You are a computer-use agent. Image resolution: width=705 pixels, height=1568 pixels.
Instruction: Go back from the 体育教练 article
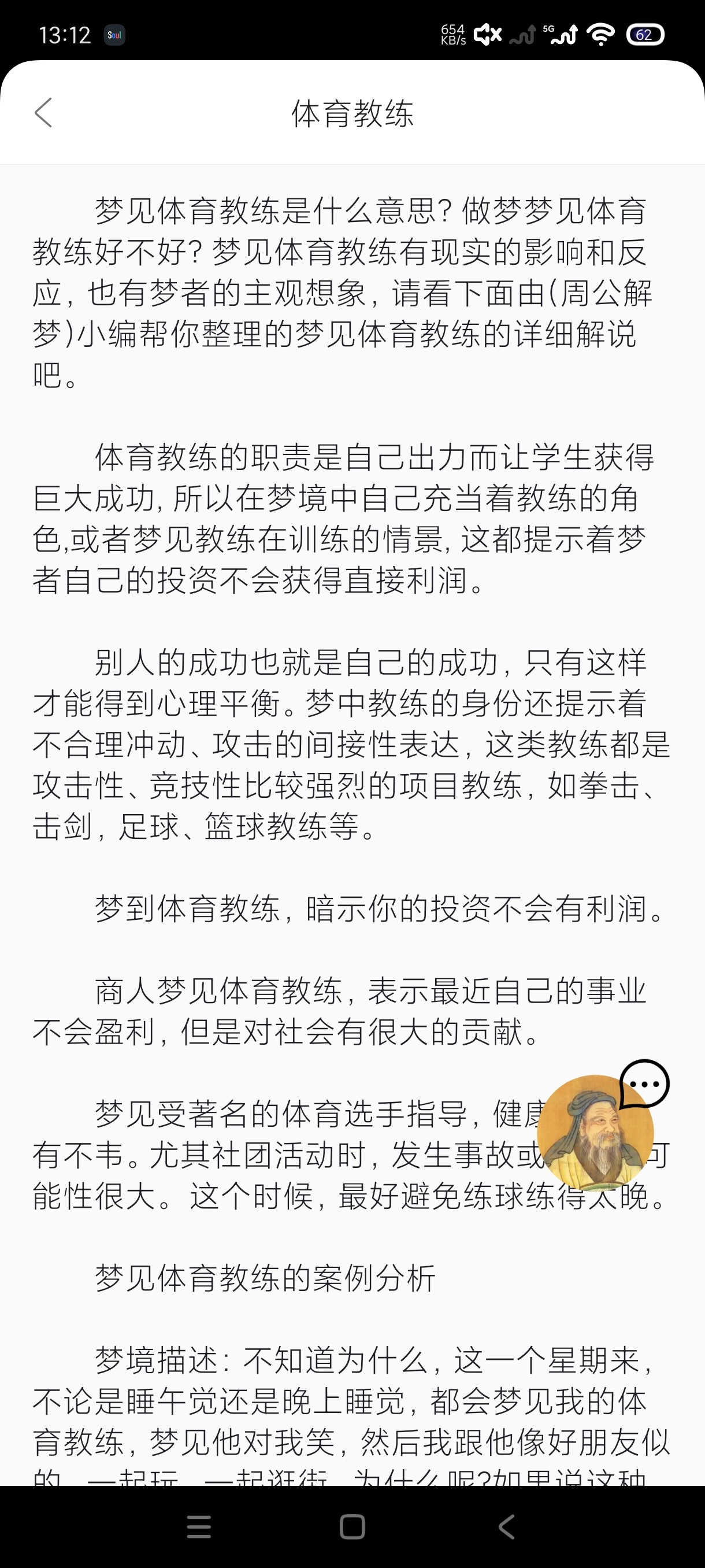coord(43,113)
